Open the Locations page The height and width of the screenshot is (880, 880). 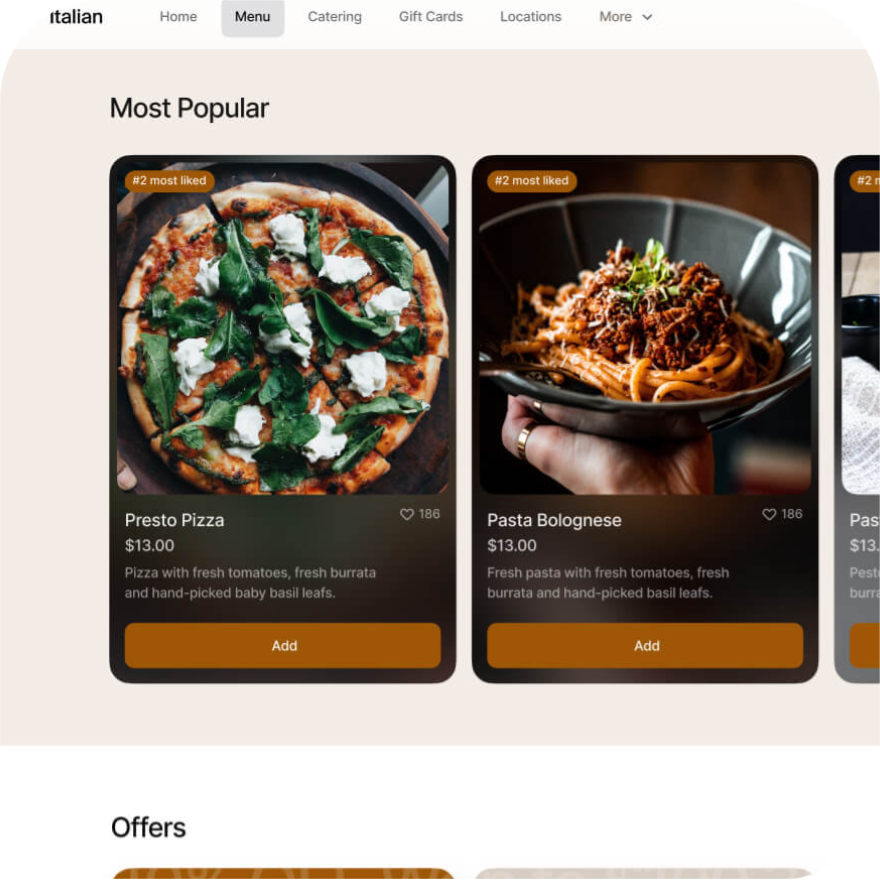(x=530, y=17)
